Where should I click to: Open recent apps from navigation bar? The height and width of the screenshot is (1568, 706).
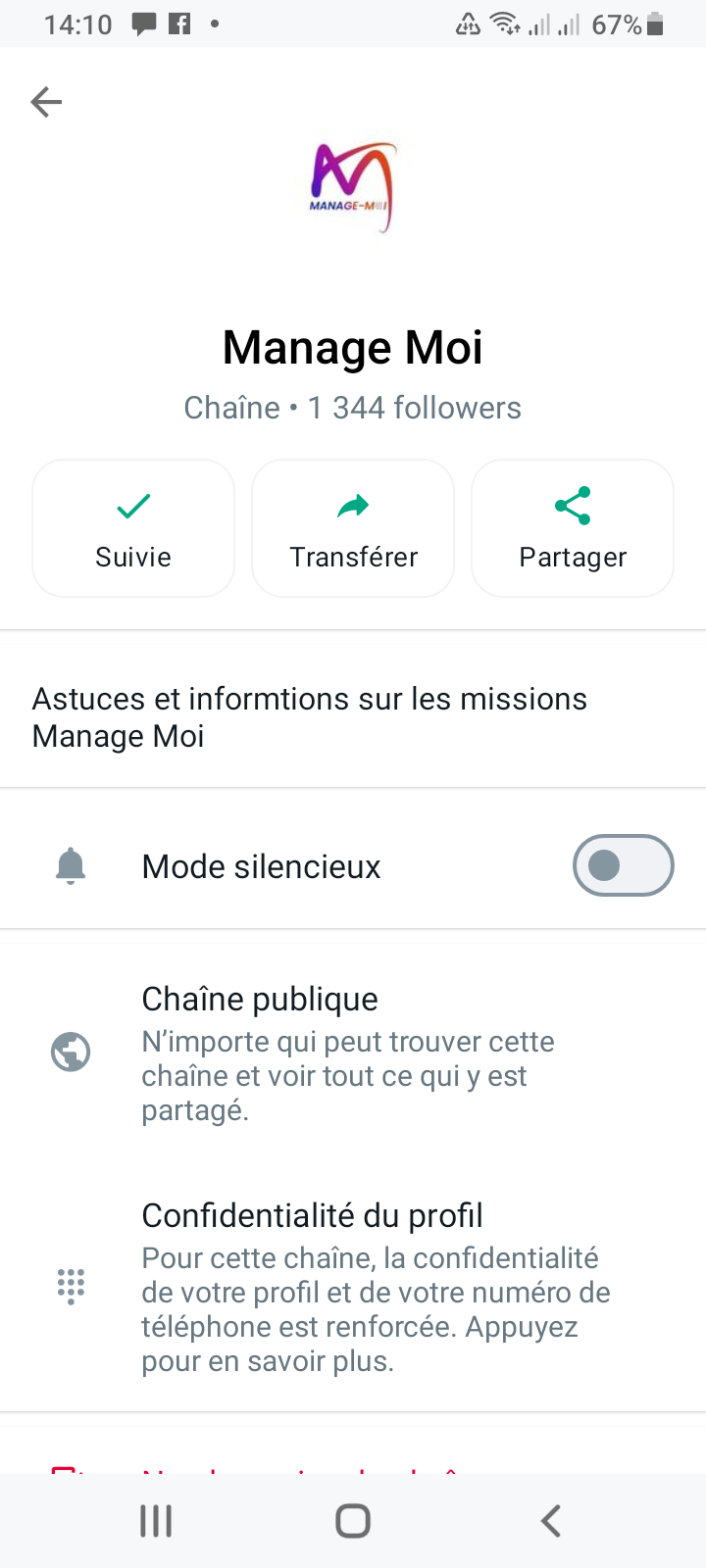tap(156, 1521)
